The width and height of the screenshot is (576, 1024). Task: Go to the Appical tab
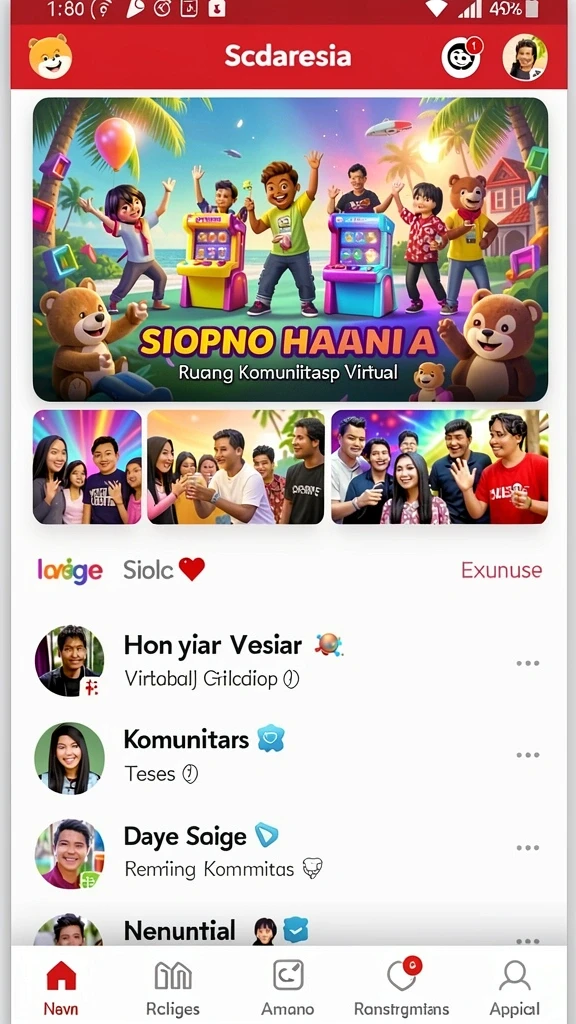pyautogui.click(x=515, y=989)
